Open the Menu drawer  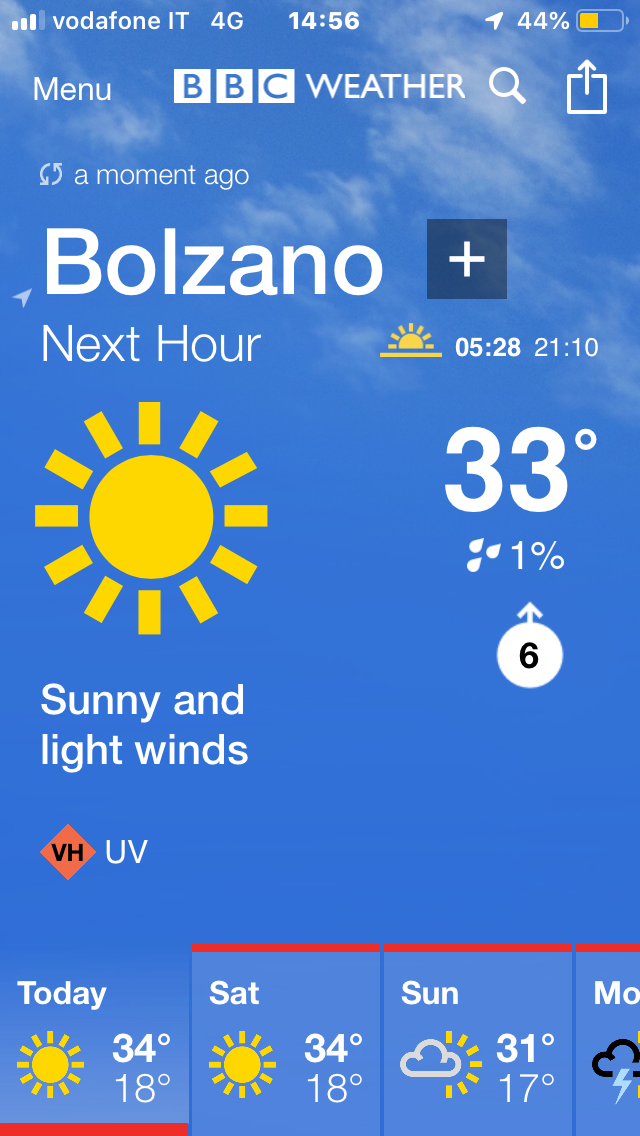(x=72, y=89)
